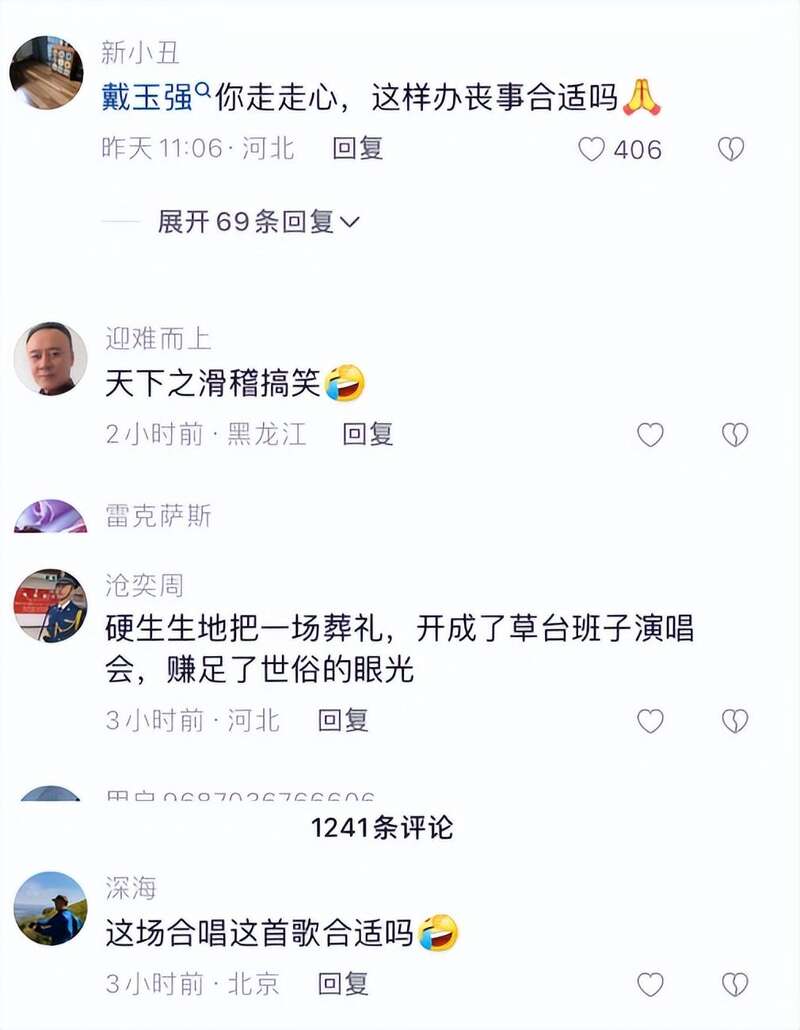Reply to 新小丑's comment
800x1030 pixels.
358,149
